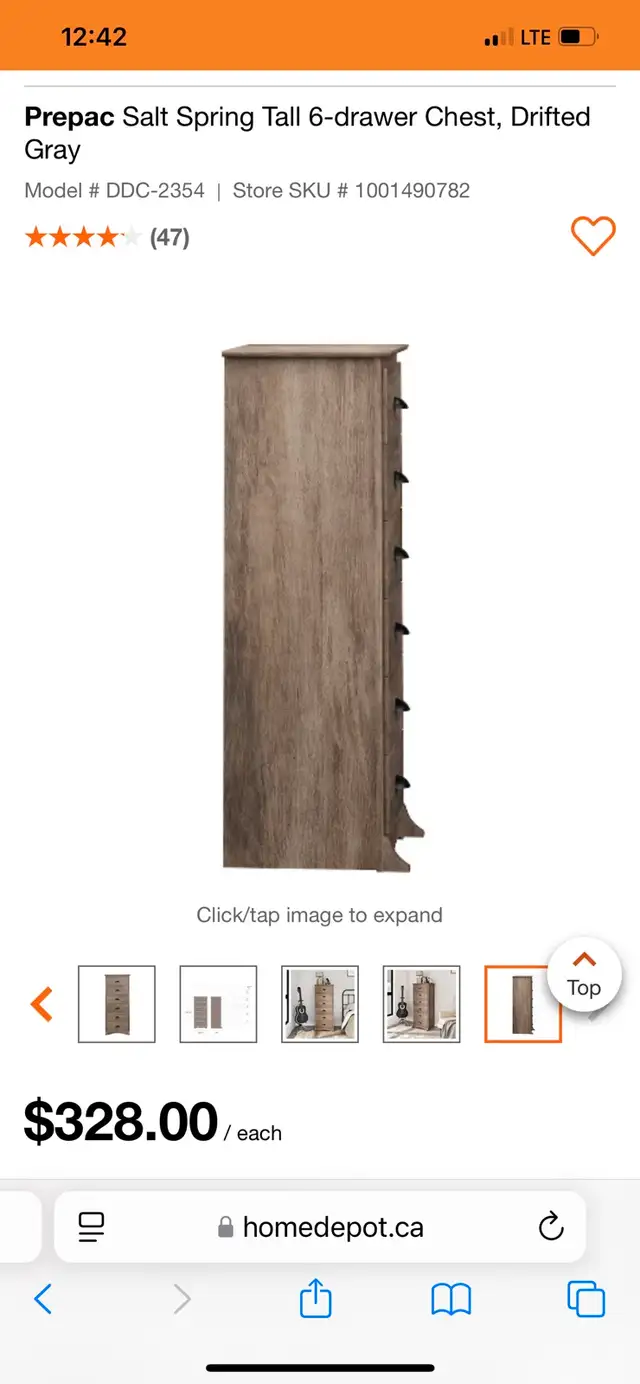The width and height of the screenshot is (640, 1384).
Task: Reload the homedepot.ca page
Action: pos(551,1226)
